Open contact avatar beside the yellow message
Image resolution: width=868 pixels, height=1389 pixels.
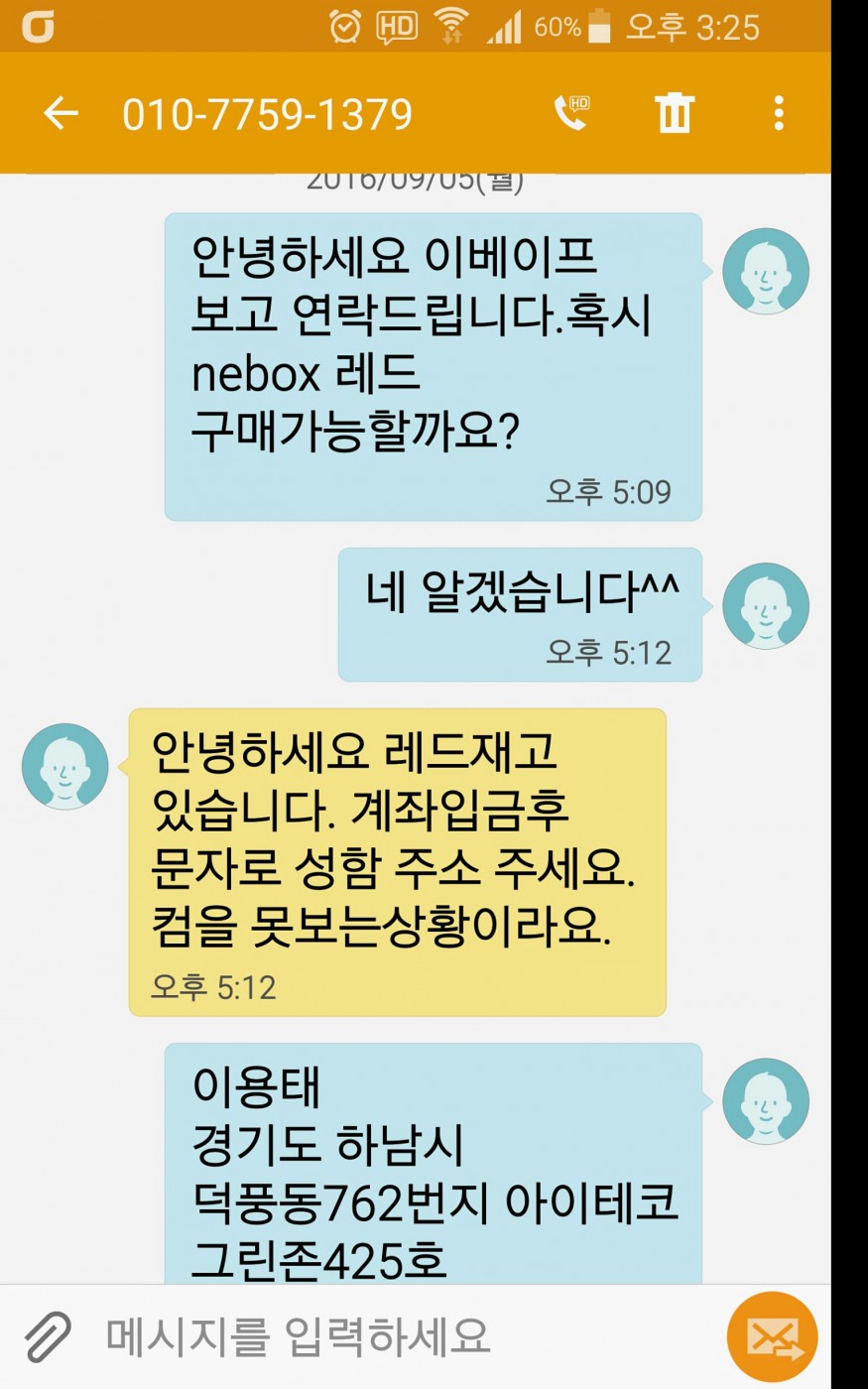pyautogui.click(x=65, y=766)
